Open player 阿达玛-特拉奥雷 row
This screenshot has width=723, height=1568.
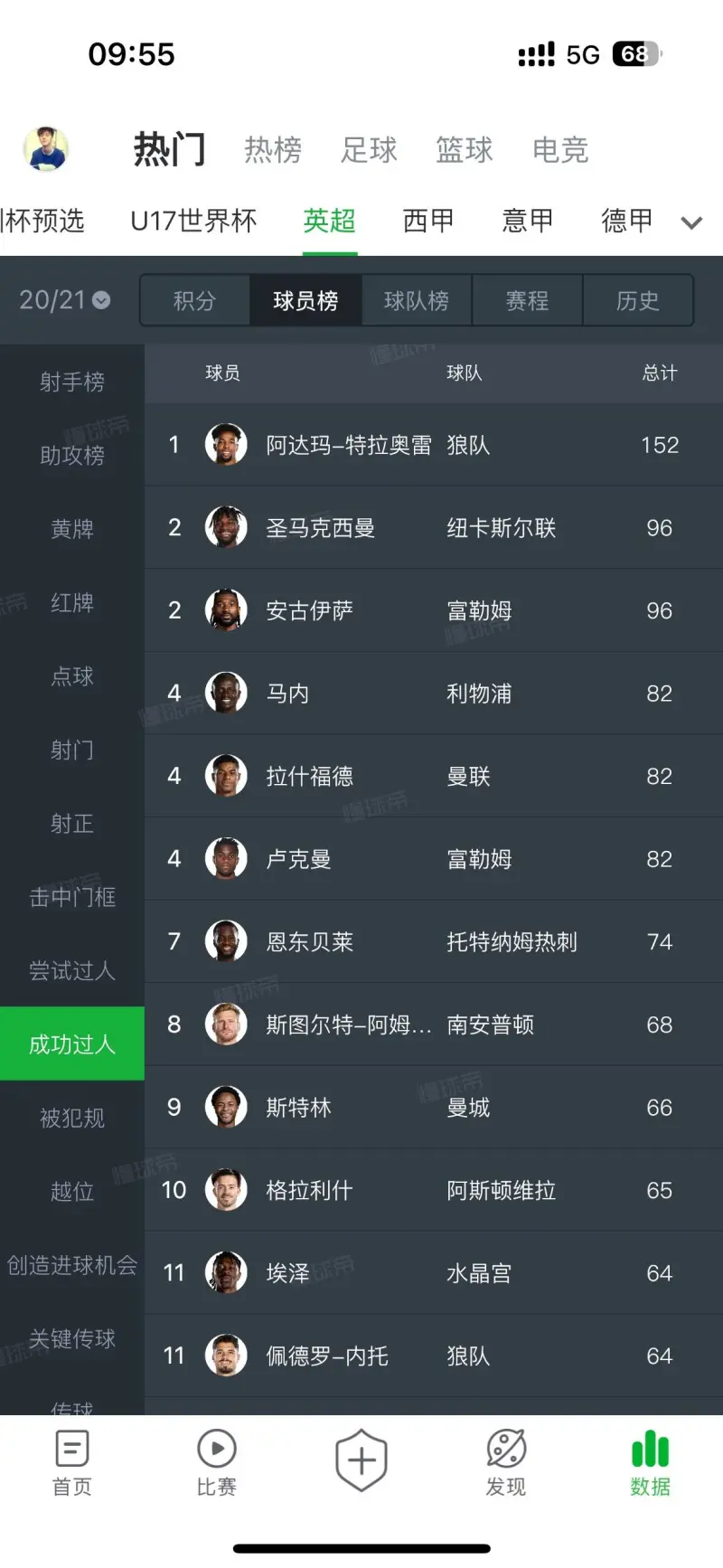pos(434,445)
